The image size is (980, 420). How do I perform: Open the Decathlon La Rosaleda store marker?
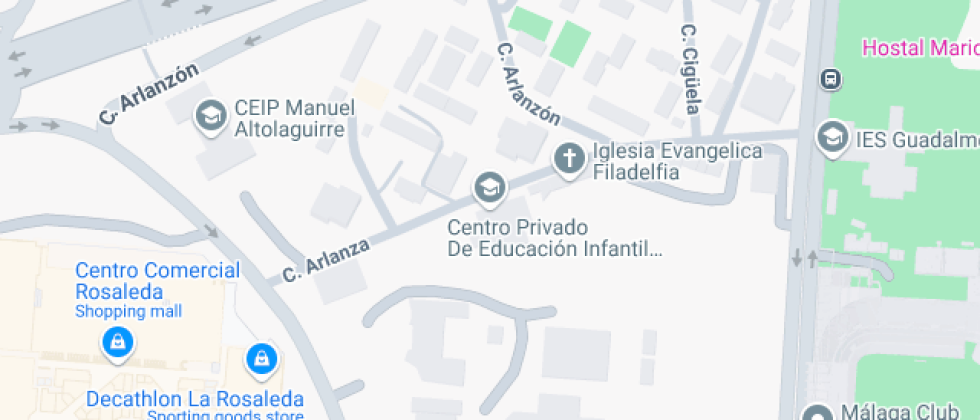click(x=261, y=358)
